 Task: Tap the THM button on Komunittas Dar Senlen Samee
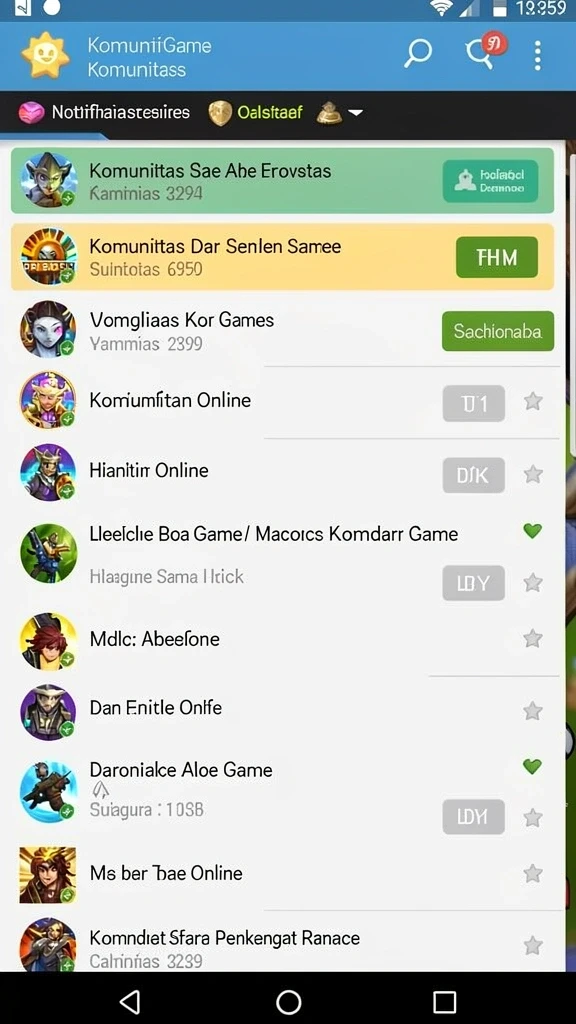click(496, 257)
